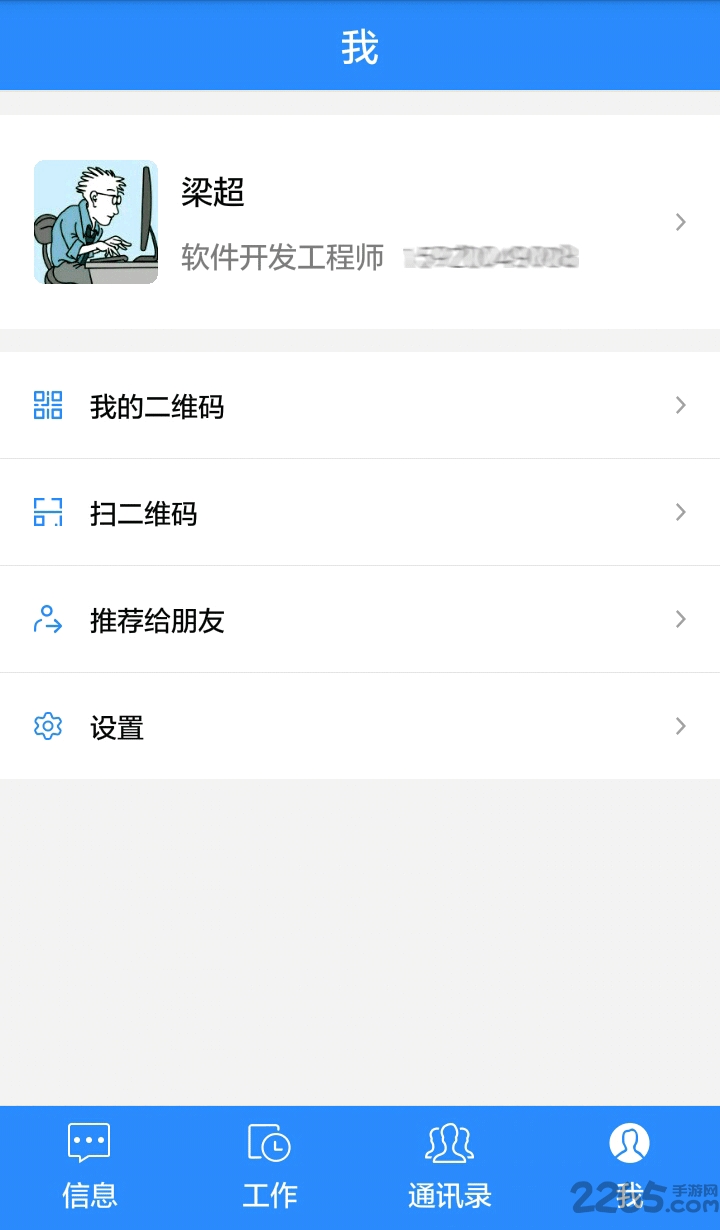Viewport: 720px width, 1230px height.
Task: Expand profile details with the top chevron
Action: (x=681, y=222)
